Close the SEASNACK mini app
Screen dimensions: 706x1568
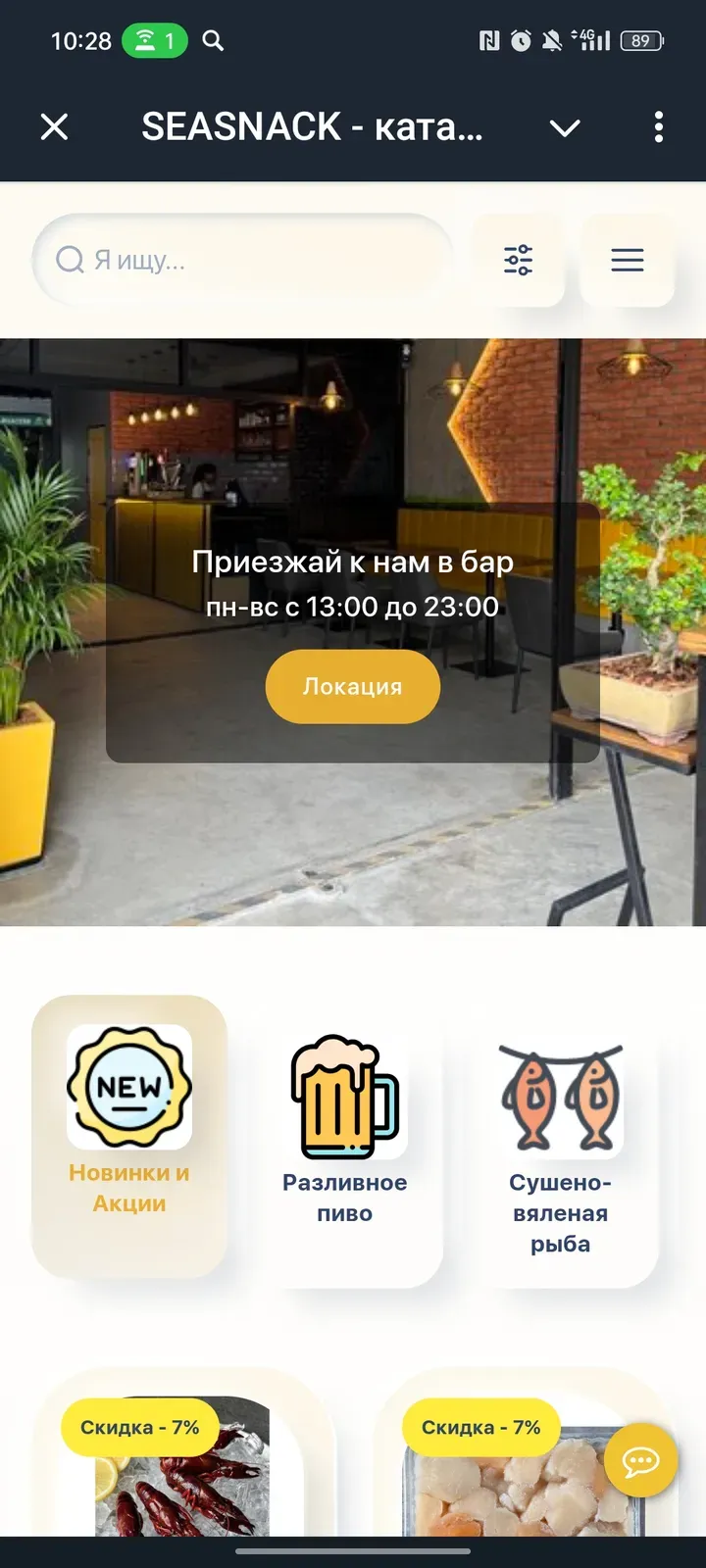55,126
